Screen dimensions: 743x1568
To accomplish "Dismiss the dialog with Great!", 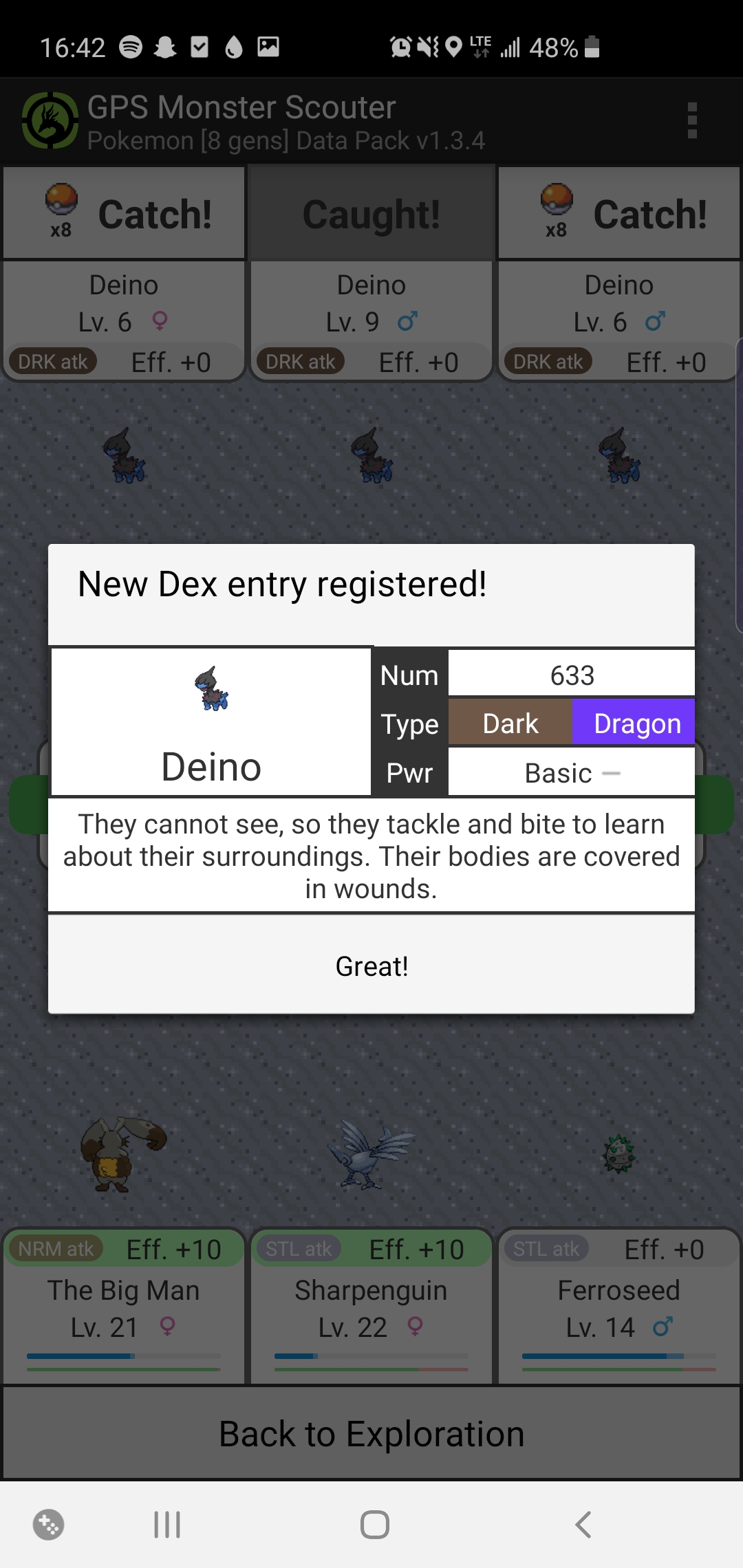I will click(371, 966).
